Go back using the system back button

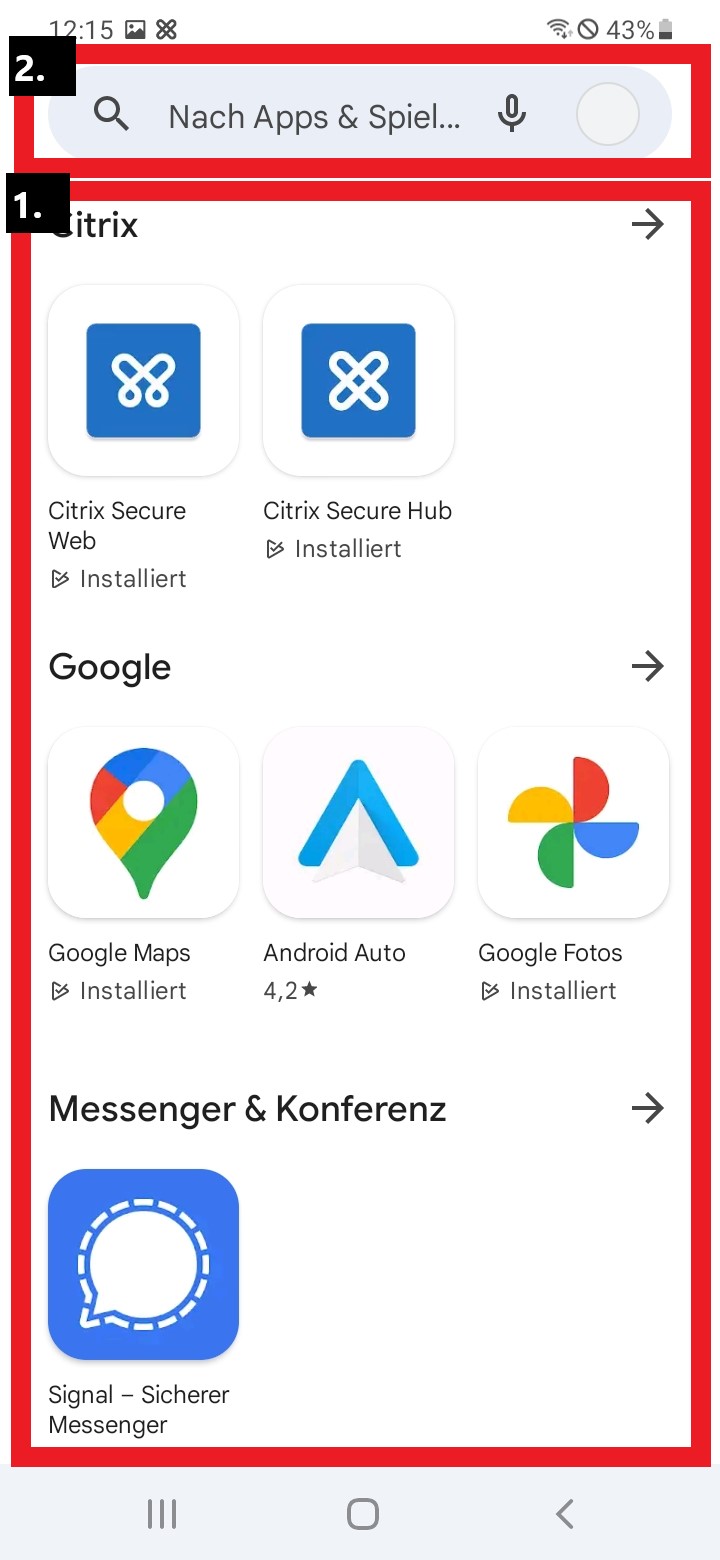pos(564,1514)
